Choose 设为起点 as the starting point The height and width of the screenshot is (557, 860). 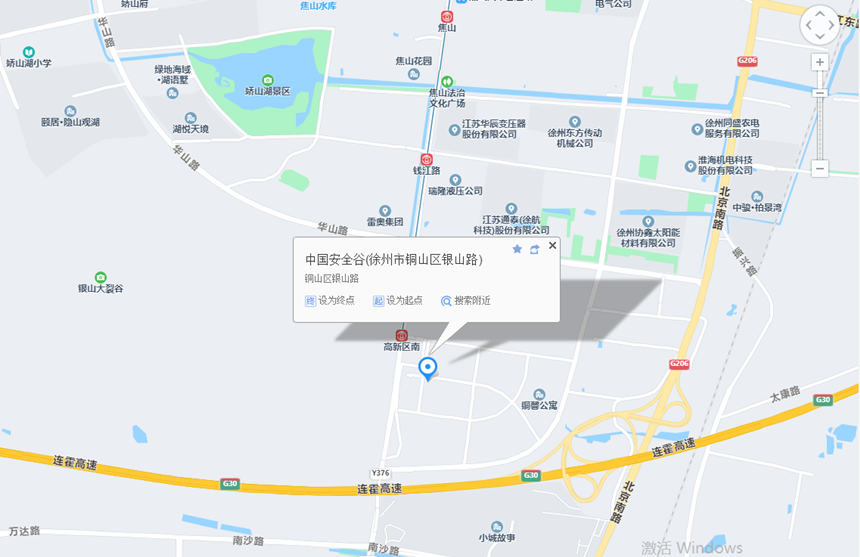click(398, 301)
